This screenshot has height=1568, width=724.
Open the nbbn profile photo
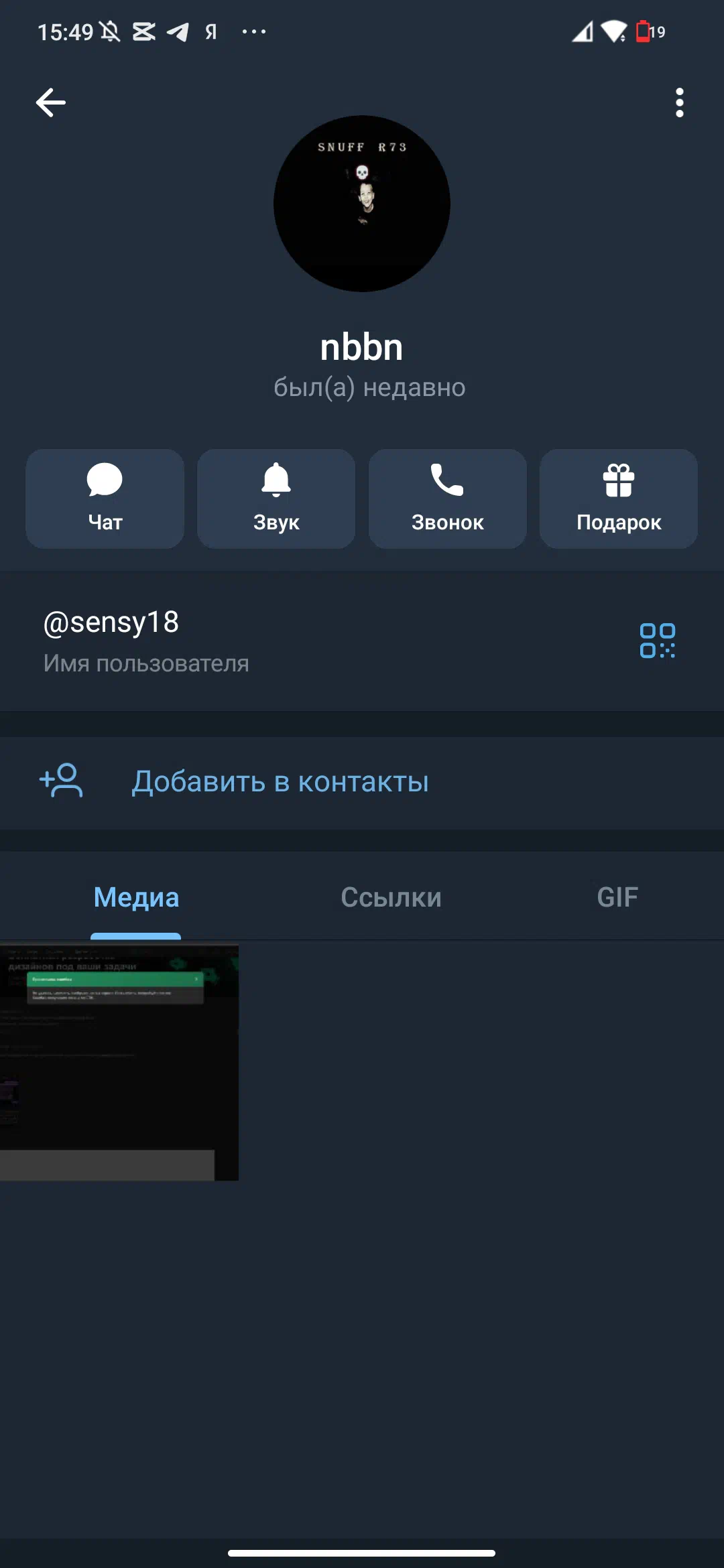[362, 204]
